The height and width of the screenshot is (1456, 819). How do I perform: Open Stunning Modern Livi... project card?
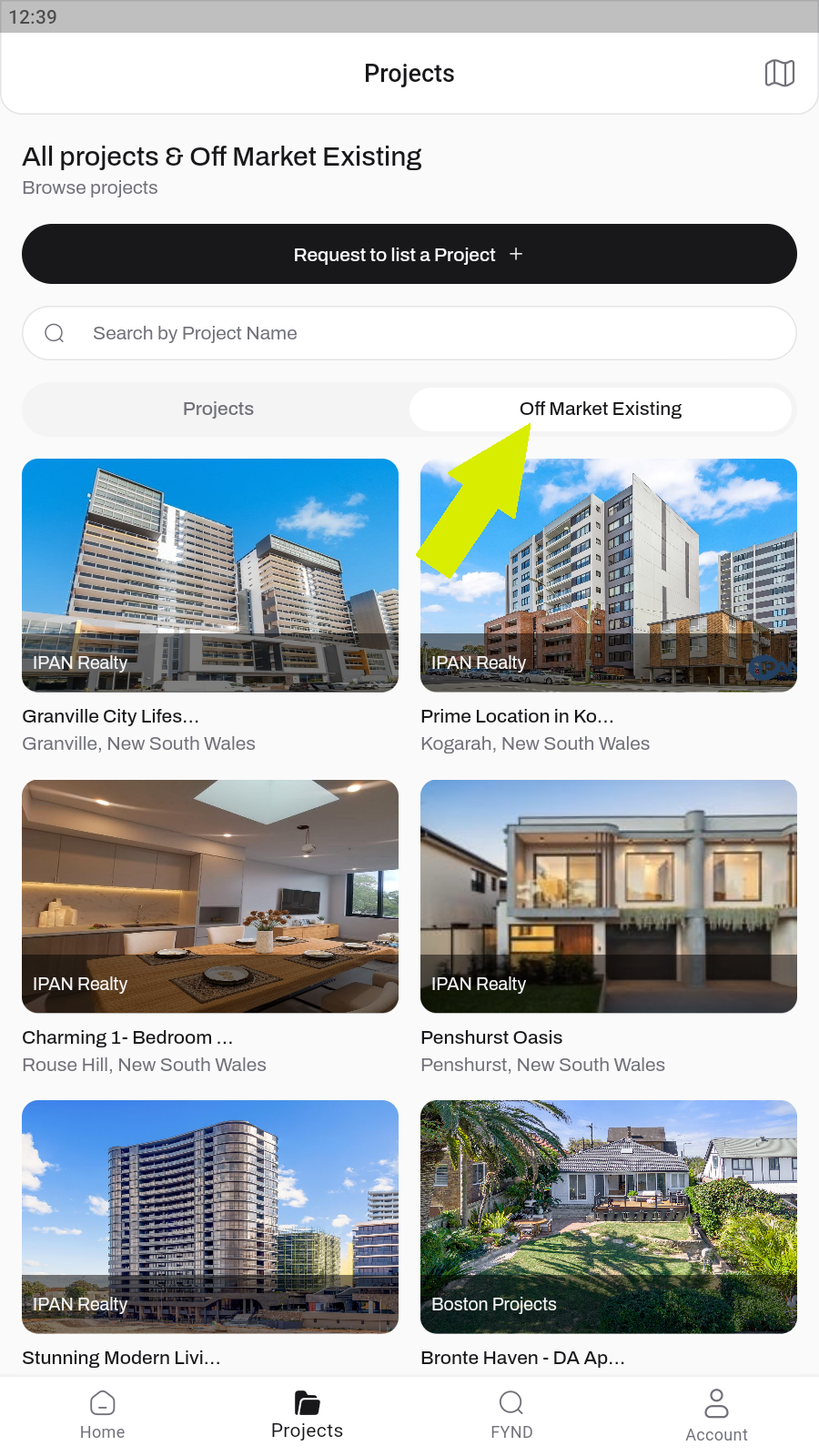coord(210,1217)
